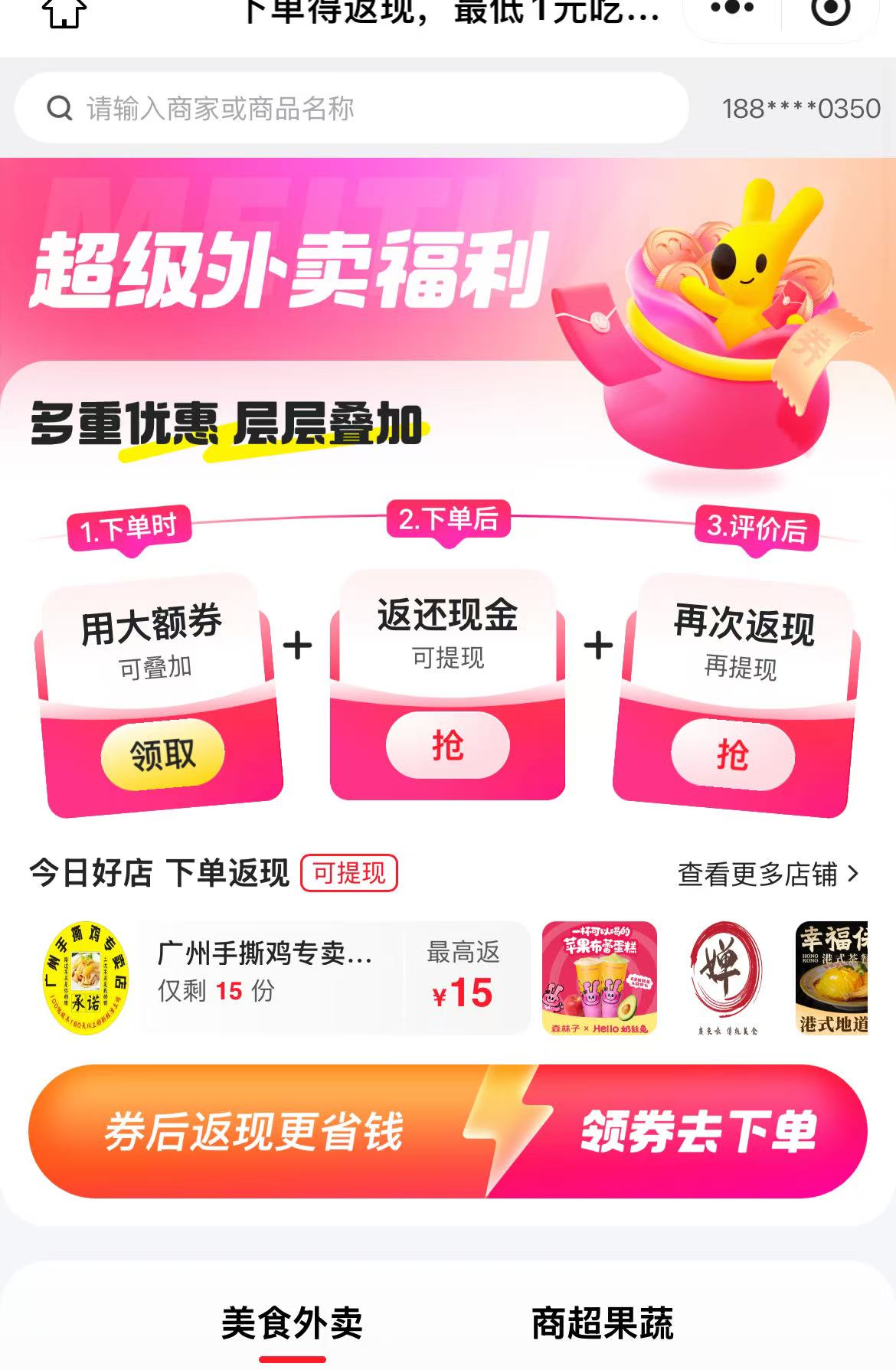Grab the 再次返现 review cash-back offer
Screen dimensions: 896x1370
(733, 755)
